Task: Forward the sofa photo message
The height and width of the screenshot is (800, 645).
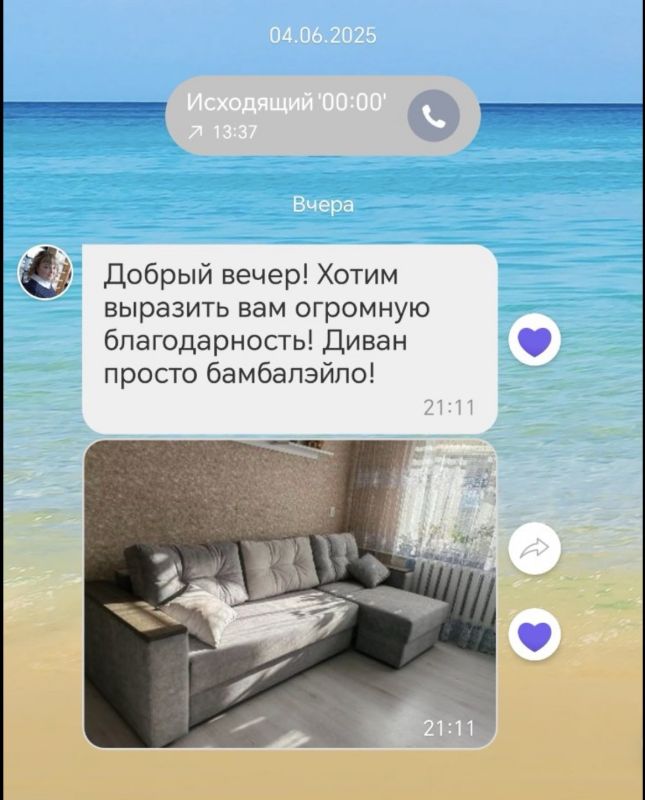Action: point(535,548)
